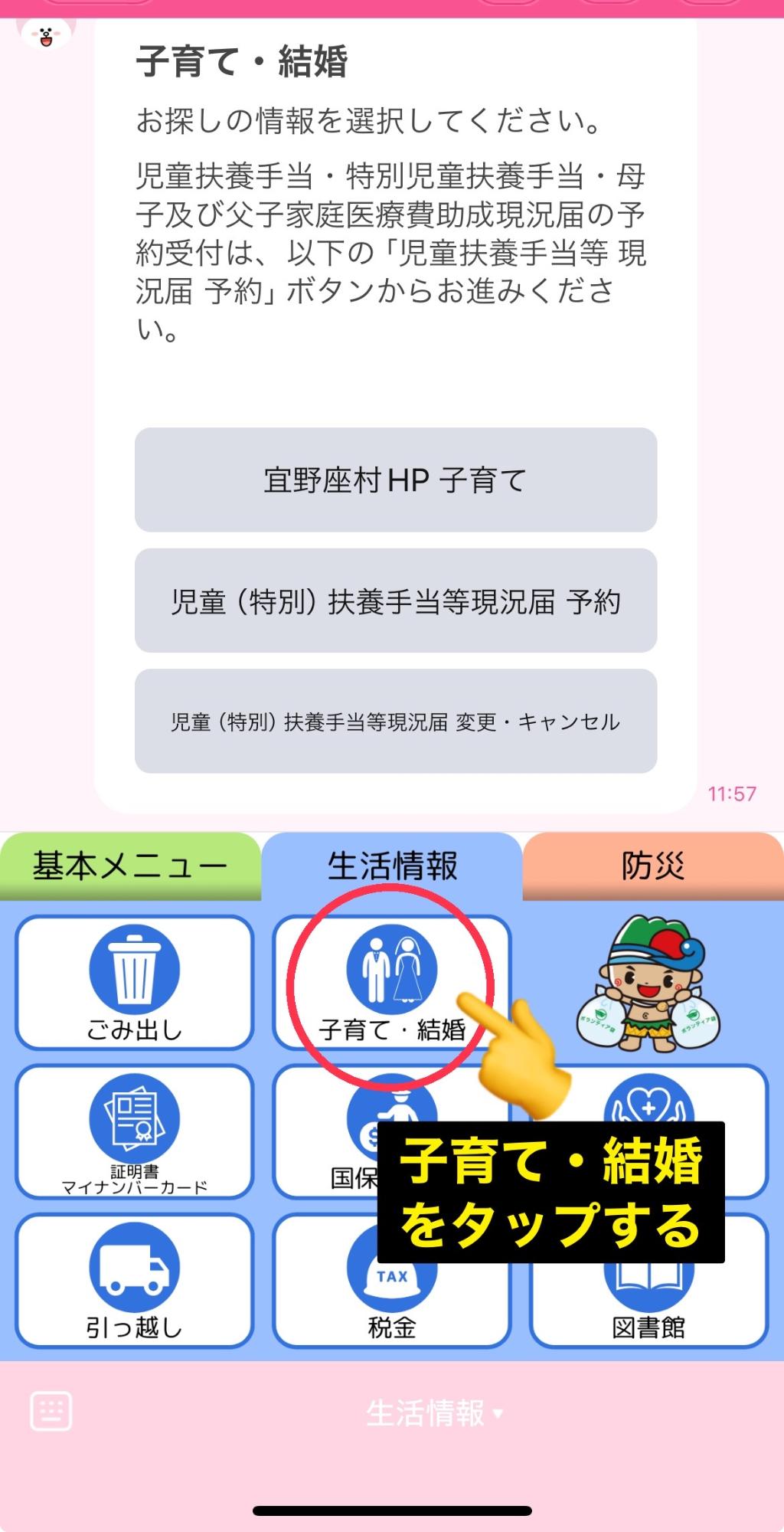Open the ごみ出し tile
The width and height of the screenshot is (784, 1532).
(134, 983)
